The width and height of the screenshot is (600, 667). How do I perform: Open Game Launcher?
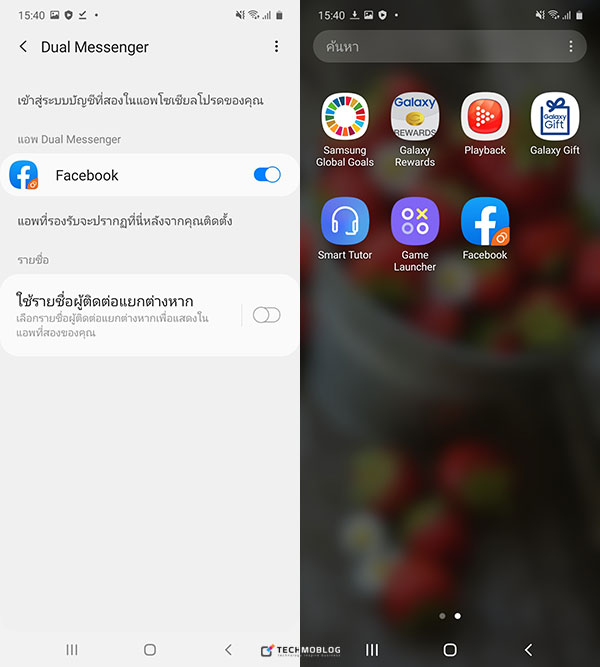pos(415,222)
